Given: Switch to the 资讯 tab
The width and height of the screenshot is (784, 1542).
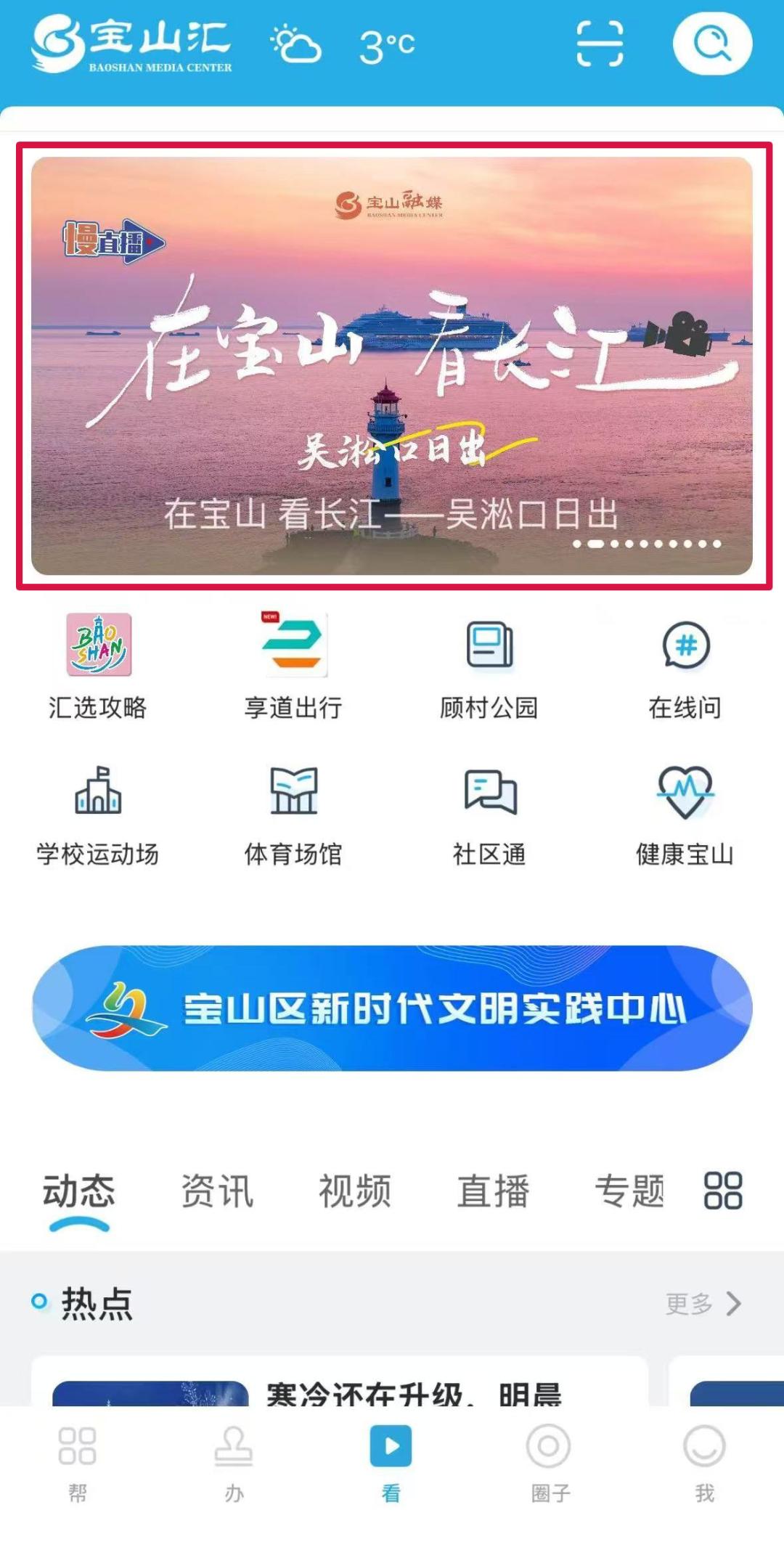Looking at the screenshot, I should click(217, 1191).
